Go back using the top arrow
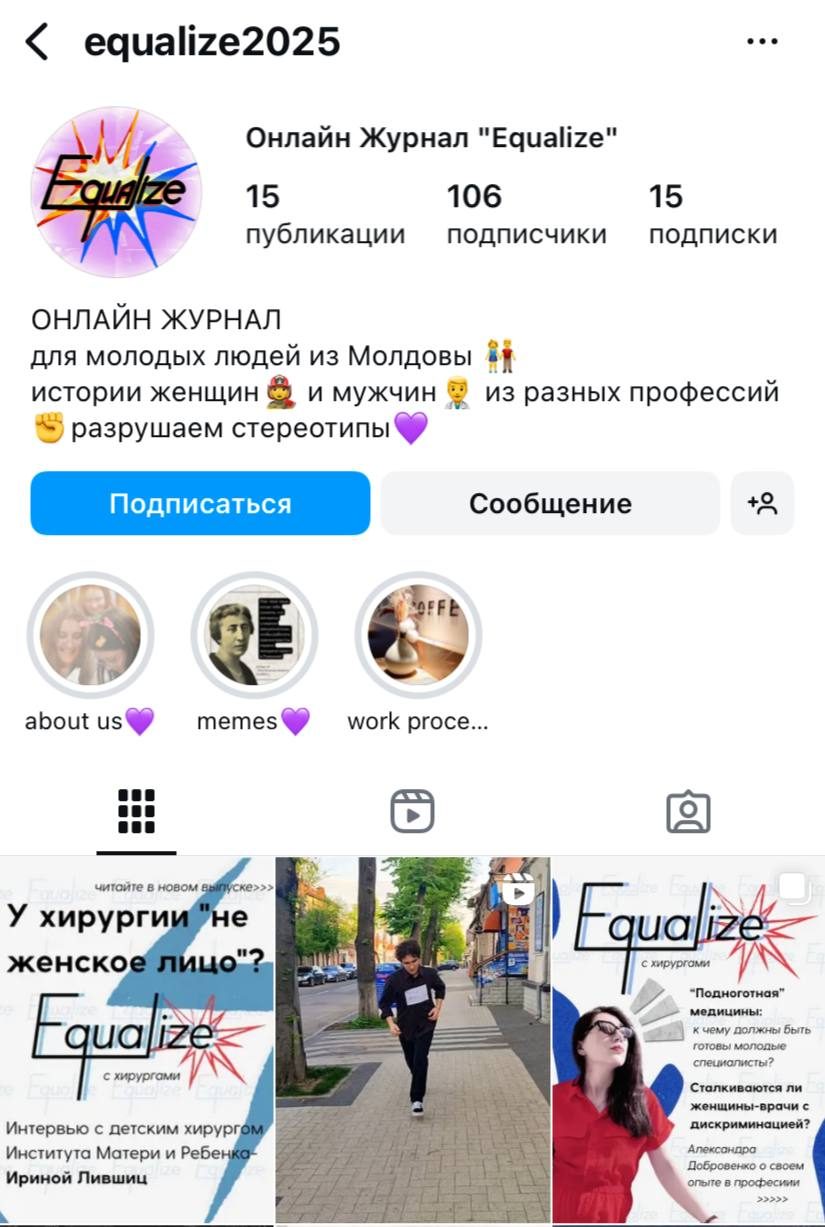The height and width of the screenshot is (1227, 825). [x=37, y=42]
